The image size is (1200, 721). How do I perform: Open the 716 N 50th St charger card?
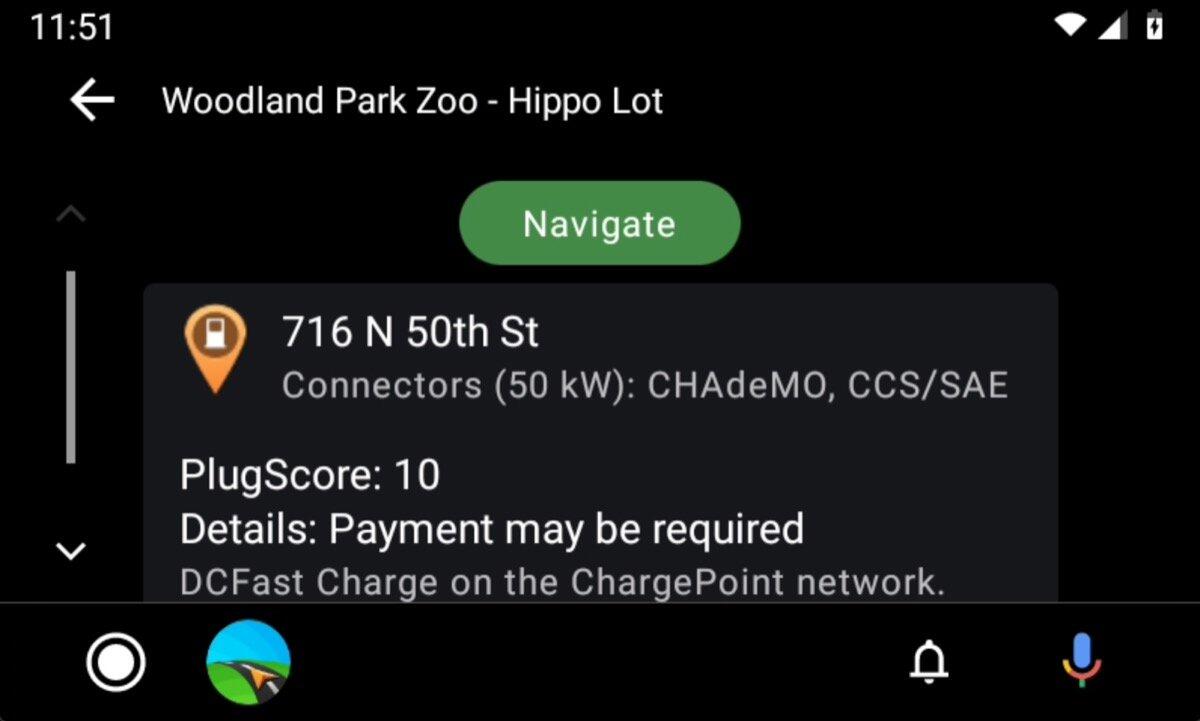(600, 440)
